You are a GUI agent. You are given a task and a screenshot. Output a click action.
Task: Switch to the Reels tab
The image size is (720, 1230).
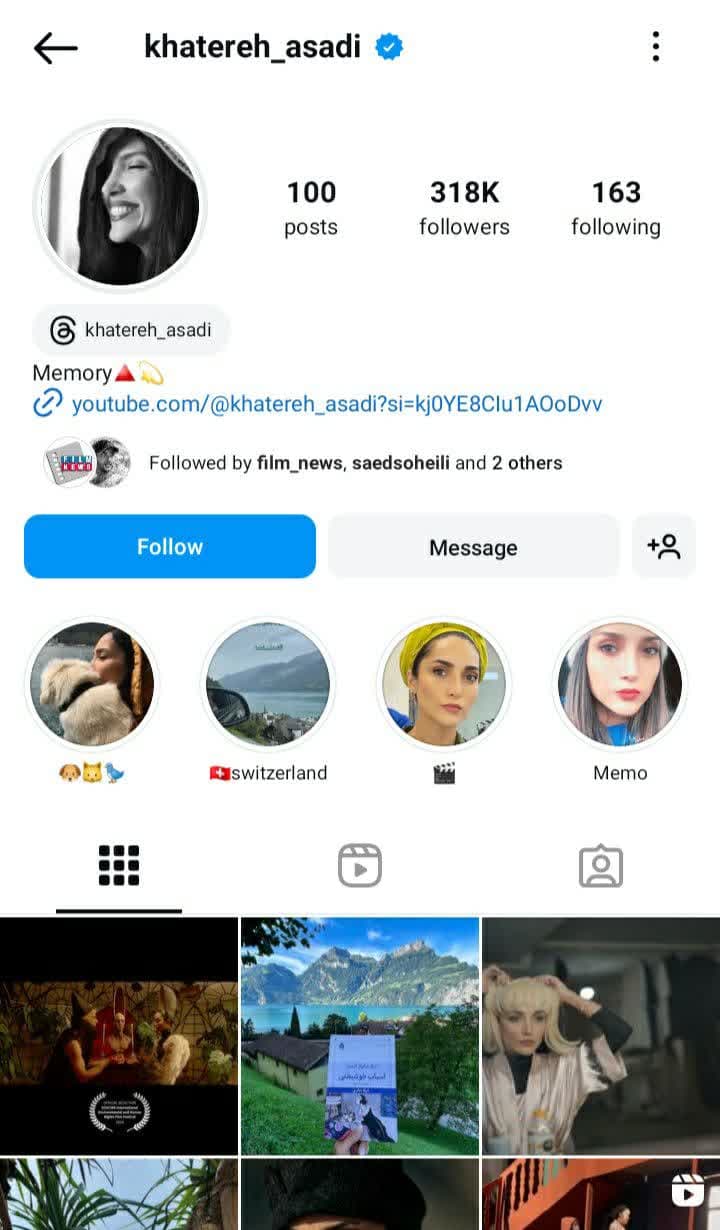point(360,866)
